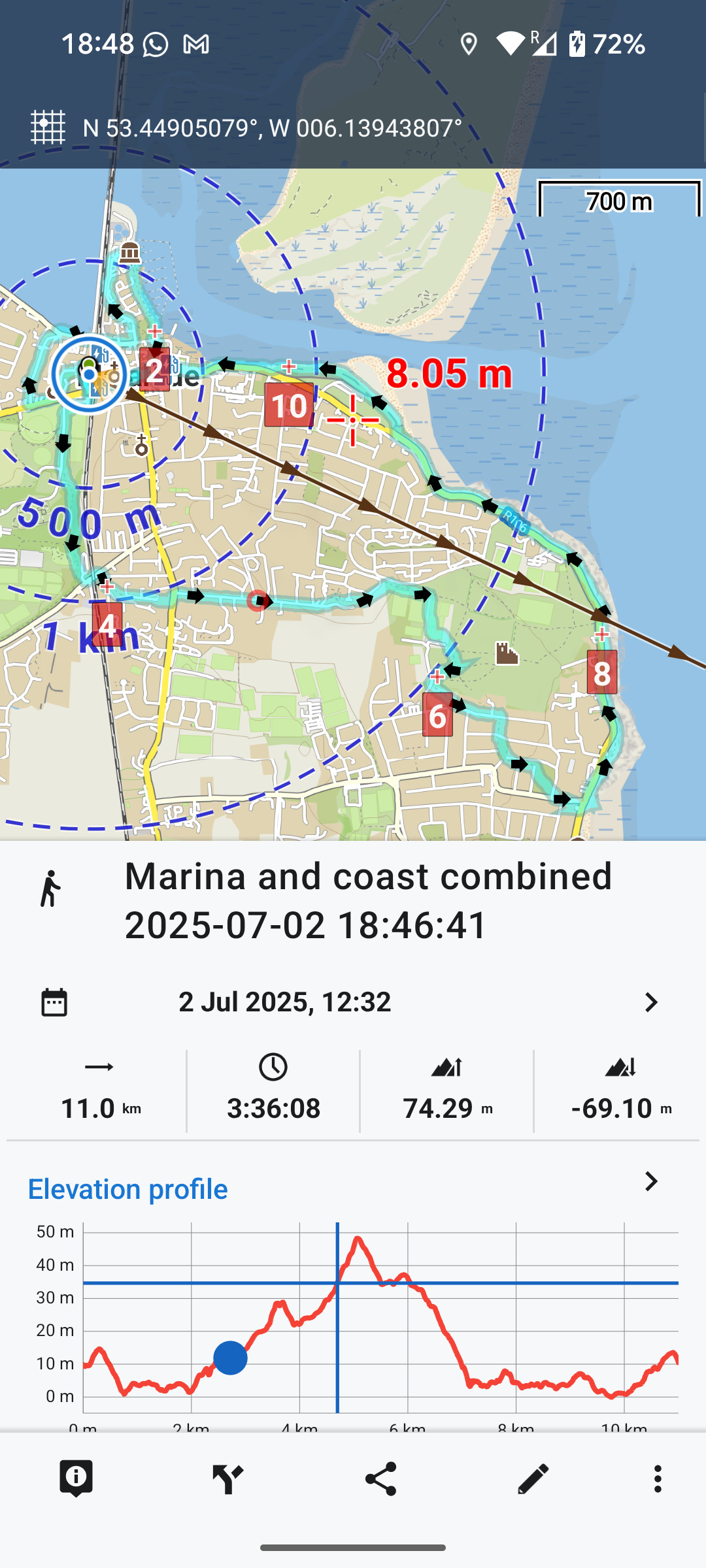Open the 2 Jul 2025 date row

pyautogui.click(x=353, y=1002)
